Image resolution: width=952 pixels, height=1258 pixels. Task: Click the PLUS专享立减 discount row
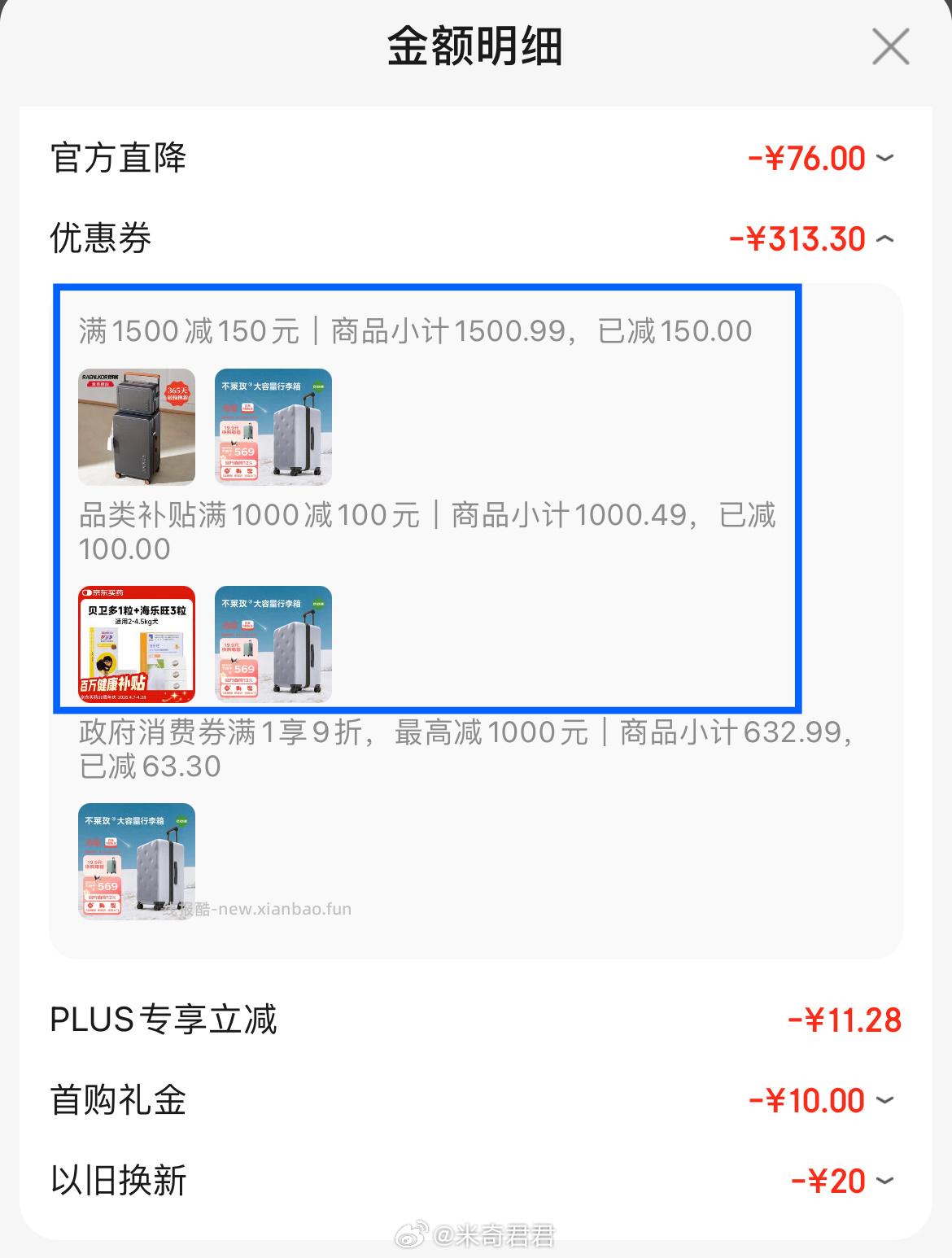click(163, 1018)
